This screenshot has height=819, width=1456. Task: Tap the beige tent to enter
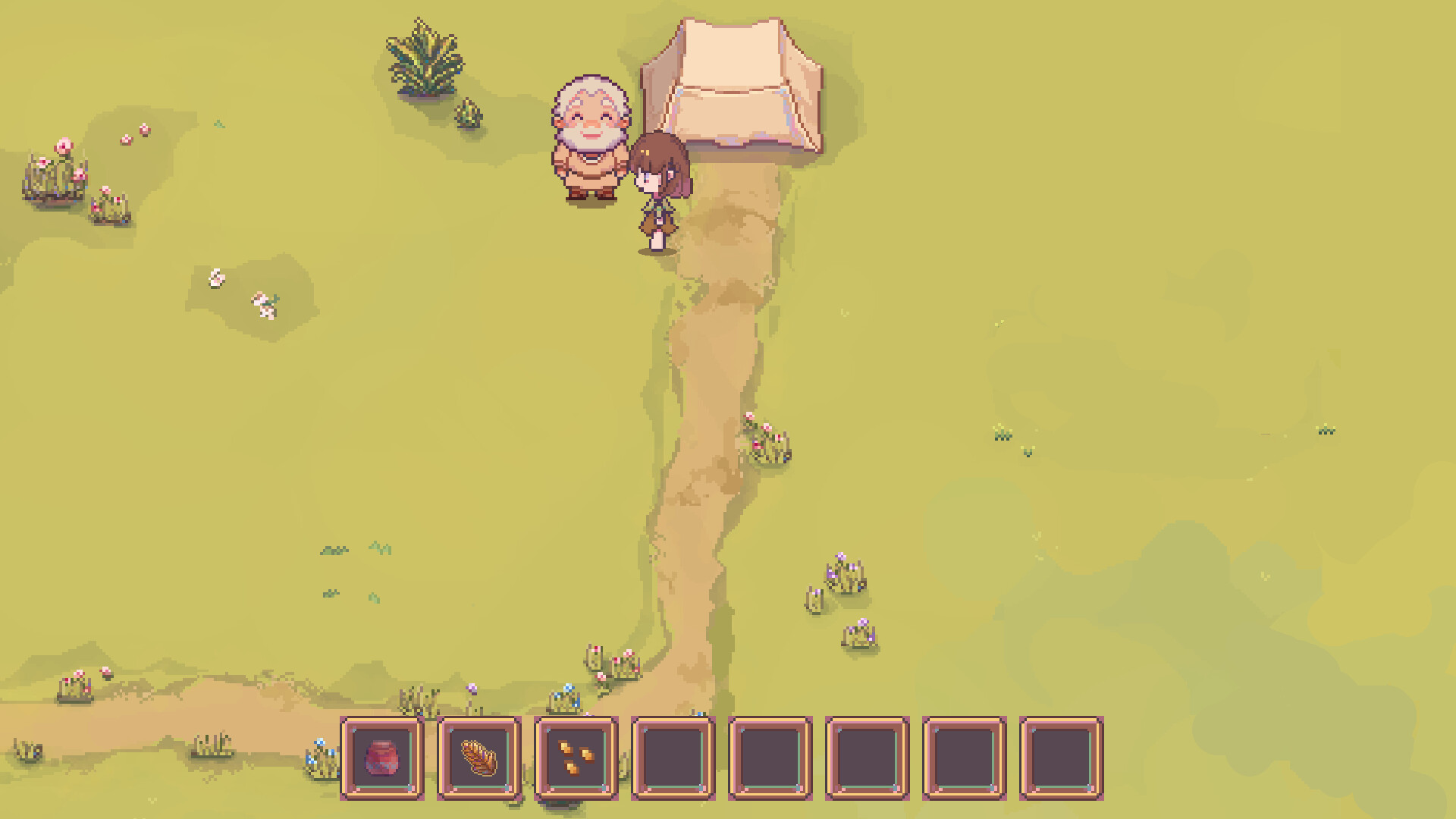pos(732,87)
